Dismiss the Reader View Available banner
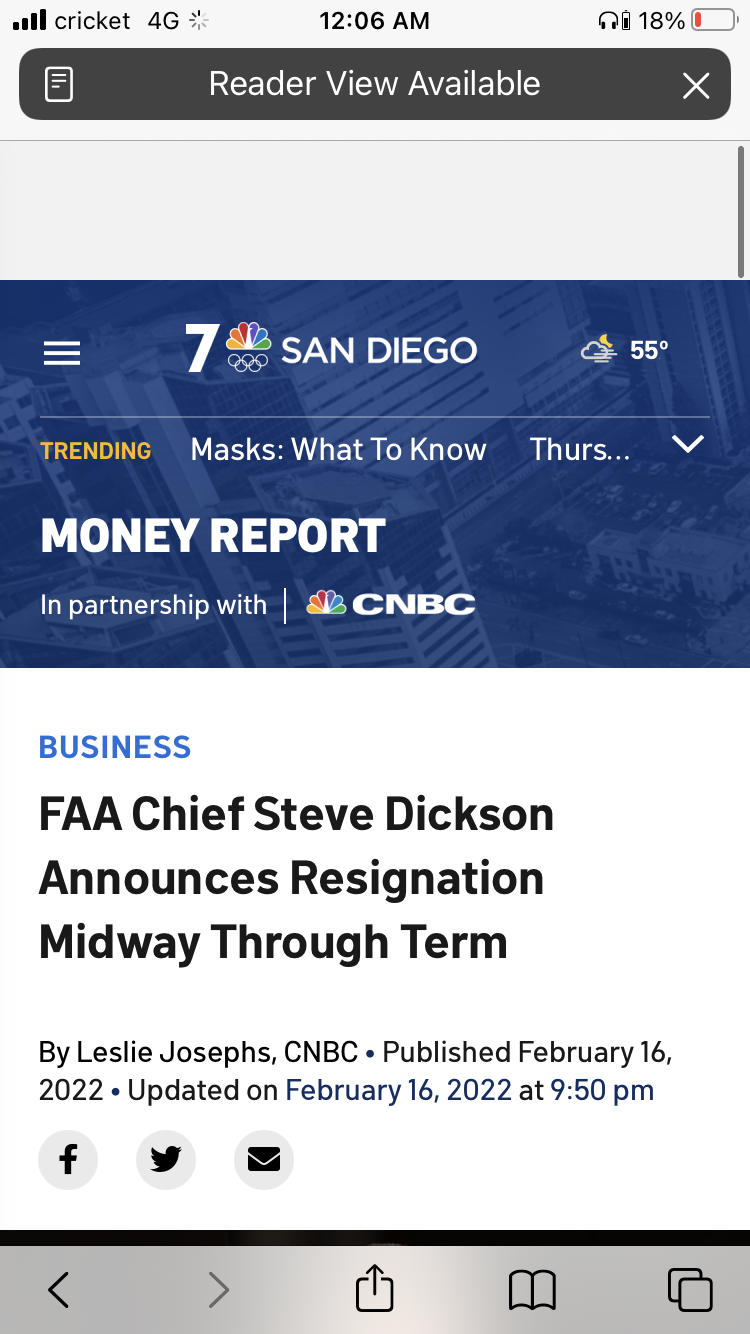This screenshot has height=1334, width=750. coord(696,85)
